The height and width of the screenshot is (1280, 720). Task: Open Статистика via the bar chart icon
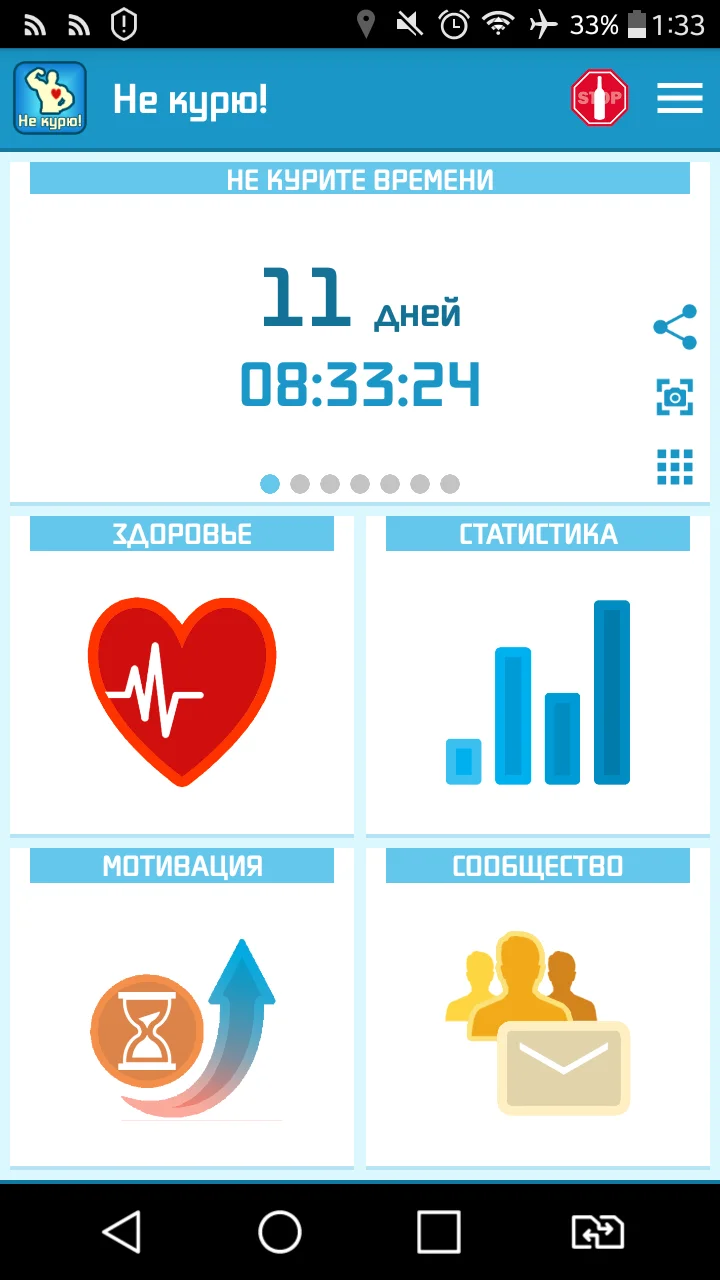point(538,692)
